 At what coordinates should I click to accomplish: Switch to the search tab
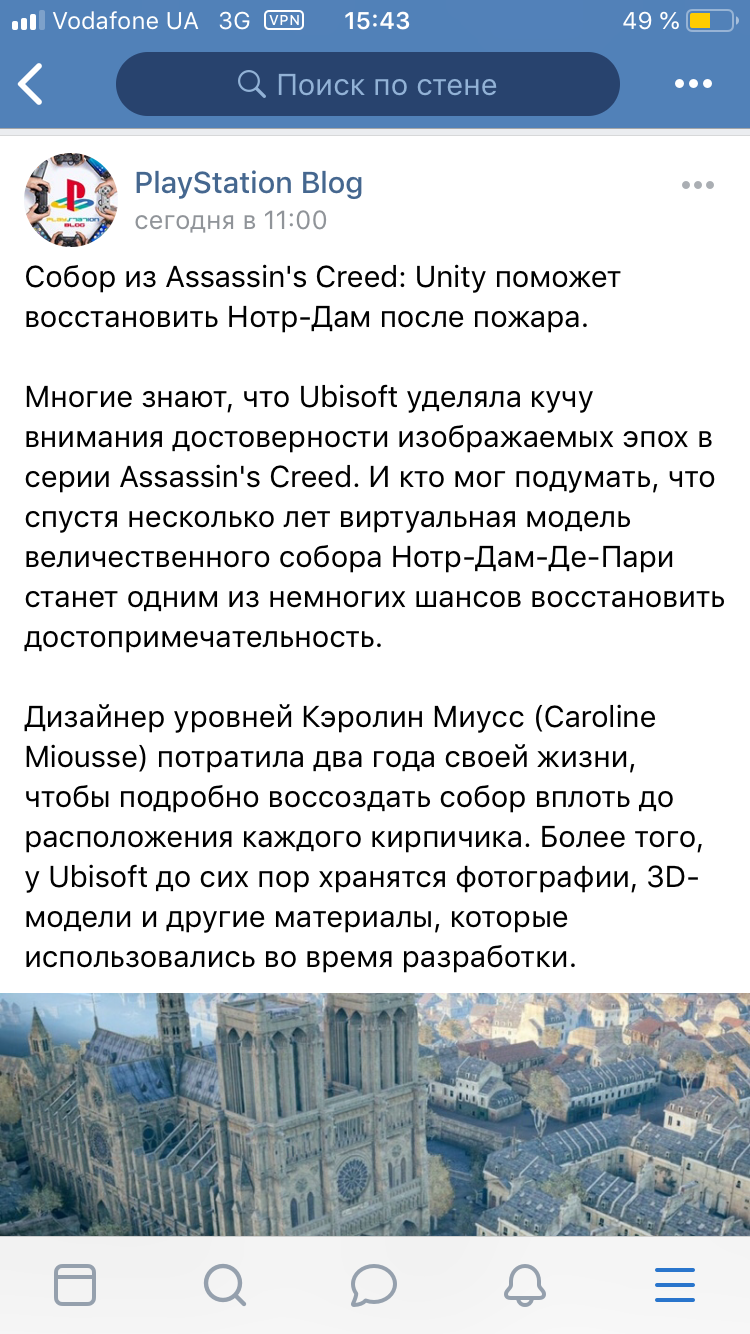224,1284
